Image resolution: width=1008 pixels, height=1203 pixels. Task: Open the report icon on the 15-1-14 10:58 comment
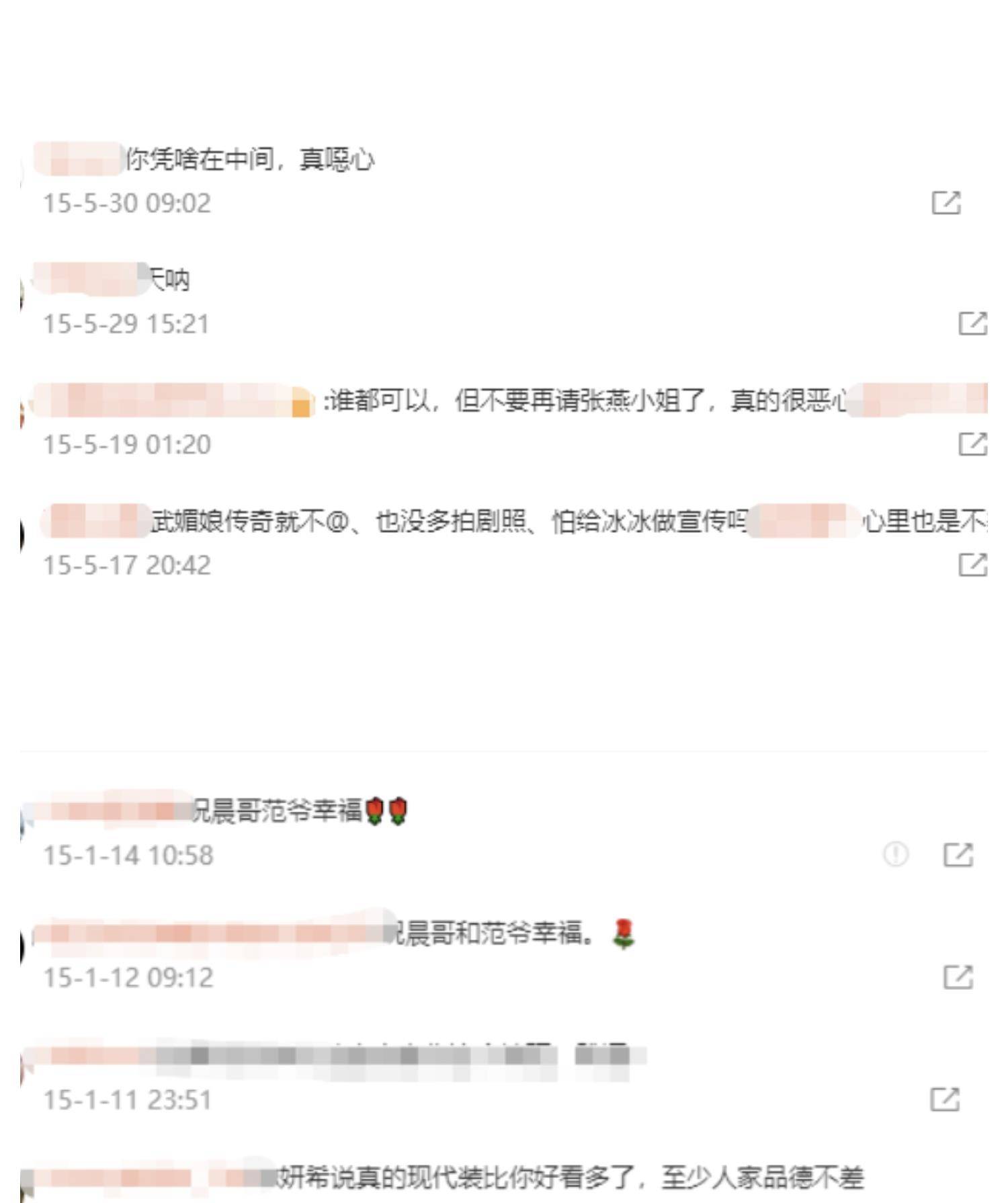coord(895,855)
